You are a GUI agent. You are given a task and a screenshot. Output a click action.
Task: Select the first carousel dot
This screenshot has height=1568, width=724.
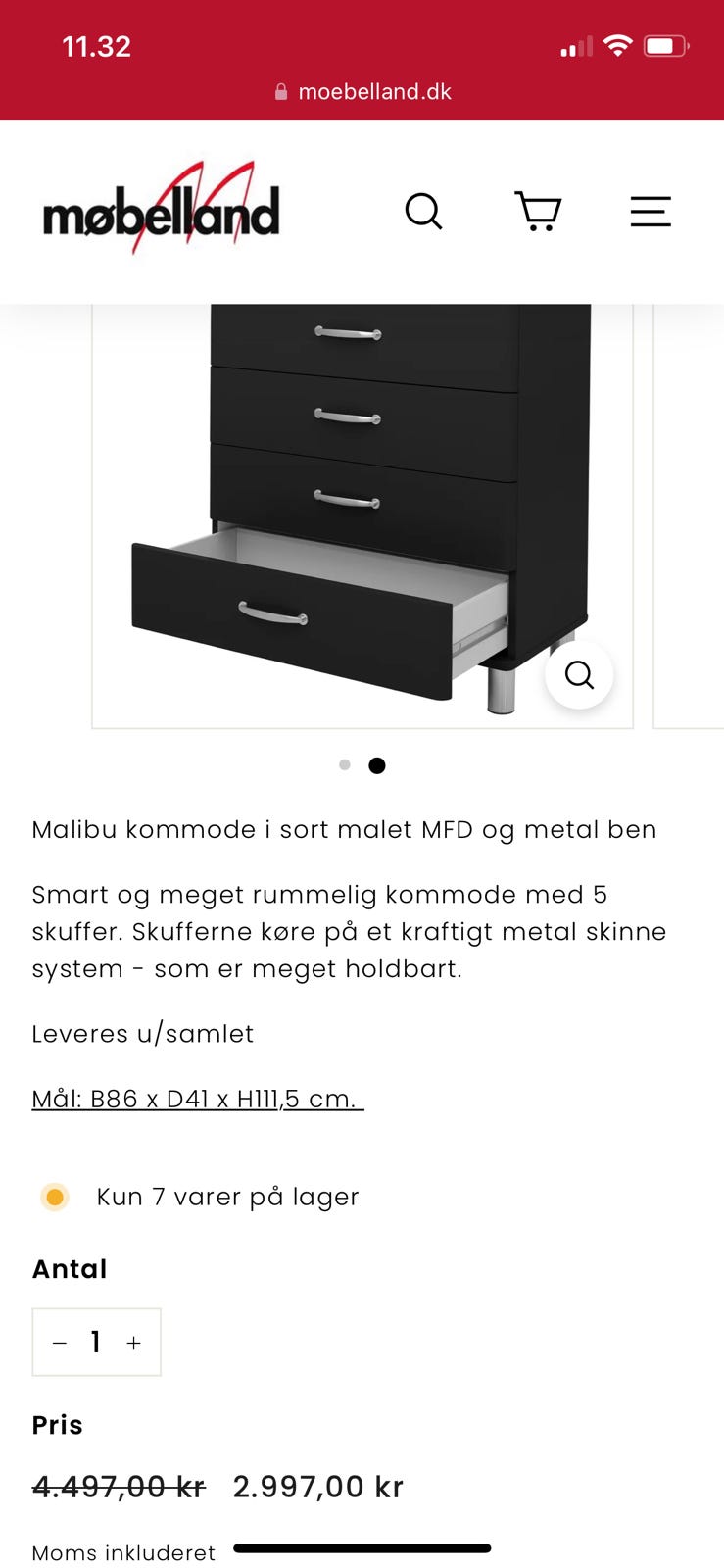pos(344,764)
